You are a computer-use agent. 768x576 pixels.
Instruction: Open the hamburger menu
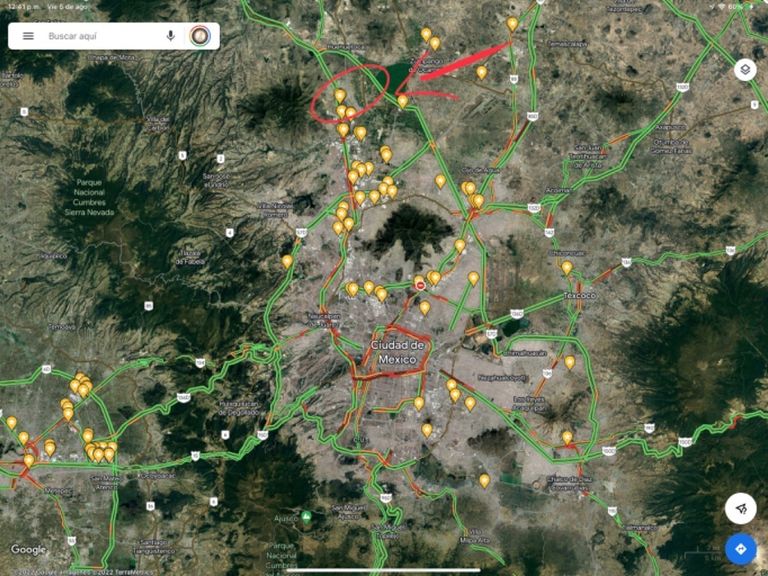(x=28, y=36)
